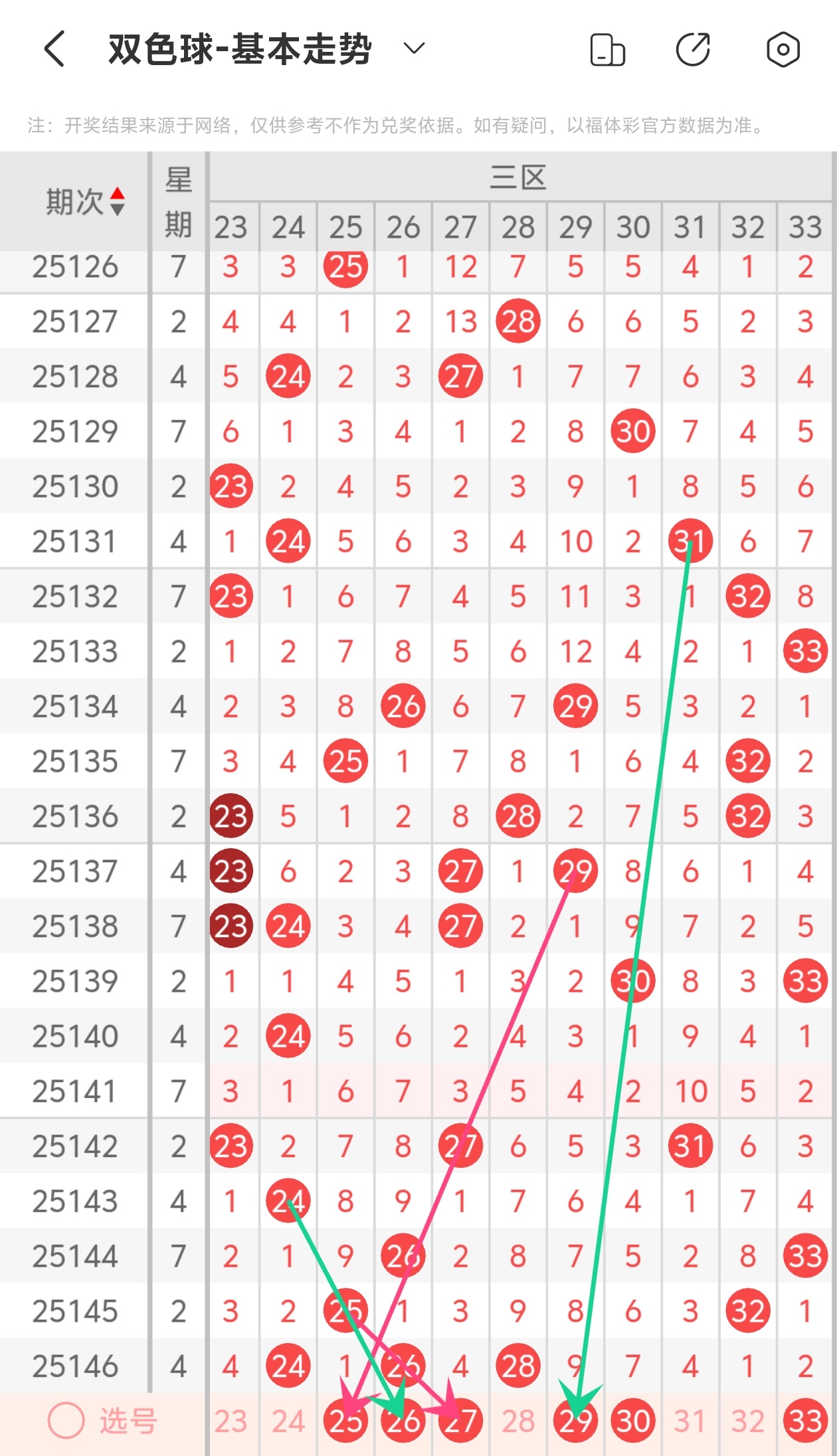Viewport: 837px width, 1456px height.
Task: Share this trend chart
Action: 693,49
